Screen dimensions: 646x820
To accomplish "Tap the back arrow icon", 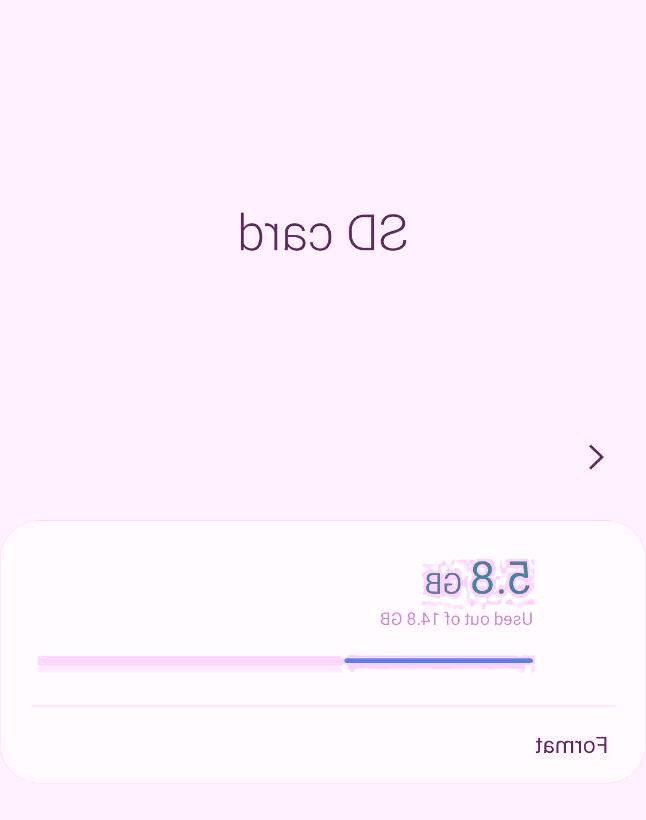I will (596, 457).
